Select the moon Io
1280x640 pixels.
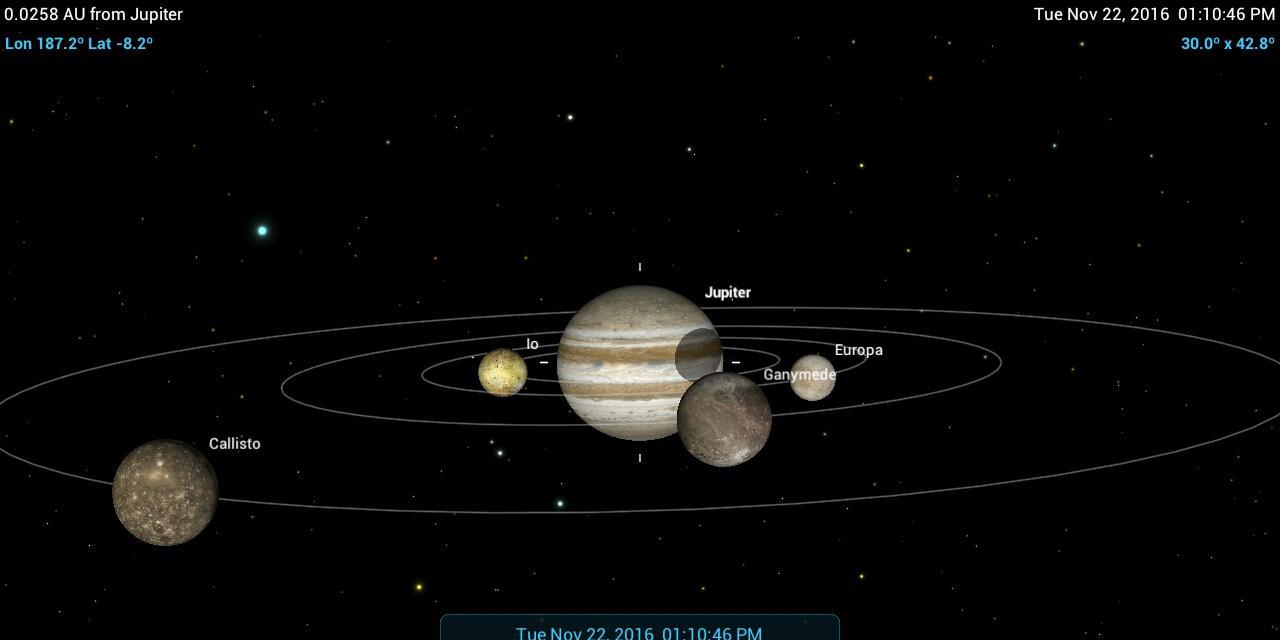[502, 372]
